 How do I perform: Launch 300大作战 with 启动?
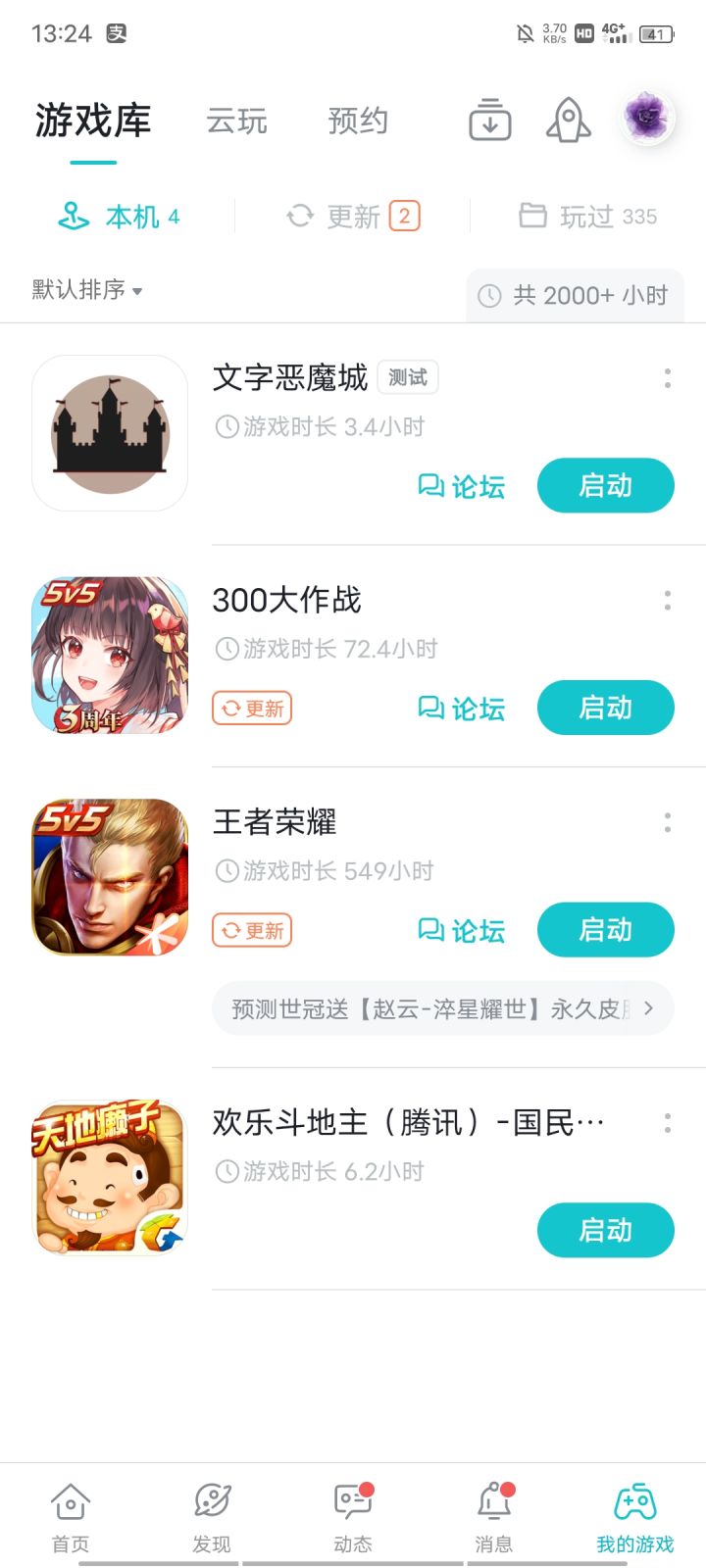605,708
